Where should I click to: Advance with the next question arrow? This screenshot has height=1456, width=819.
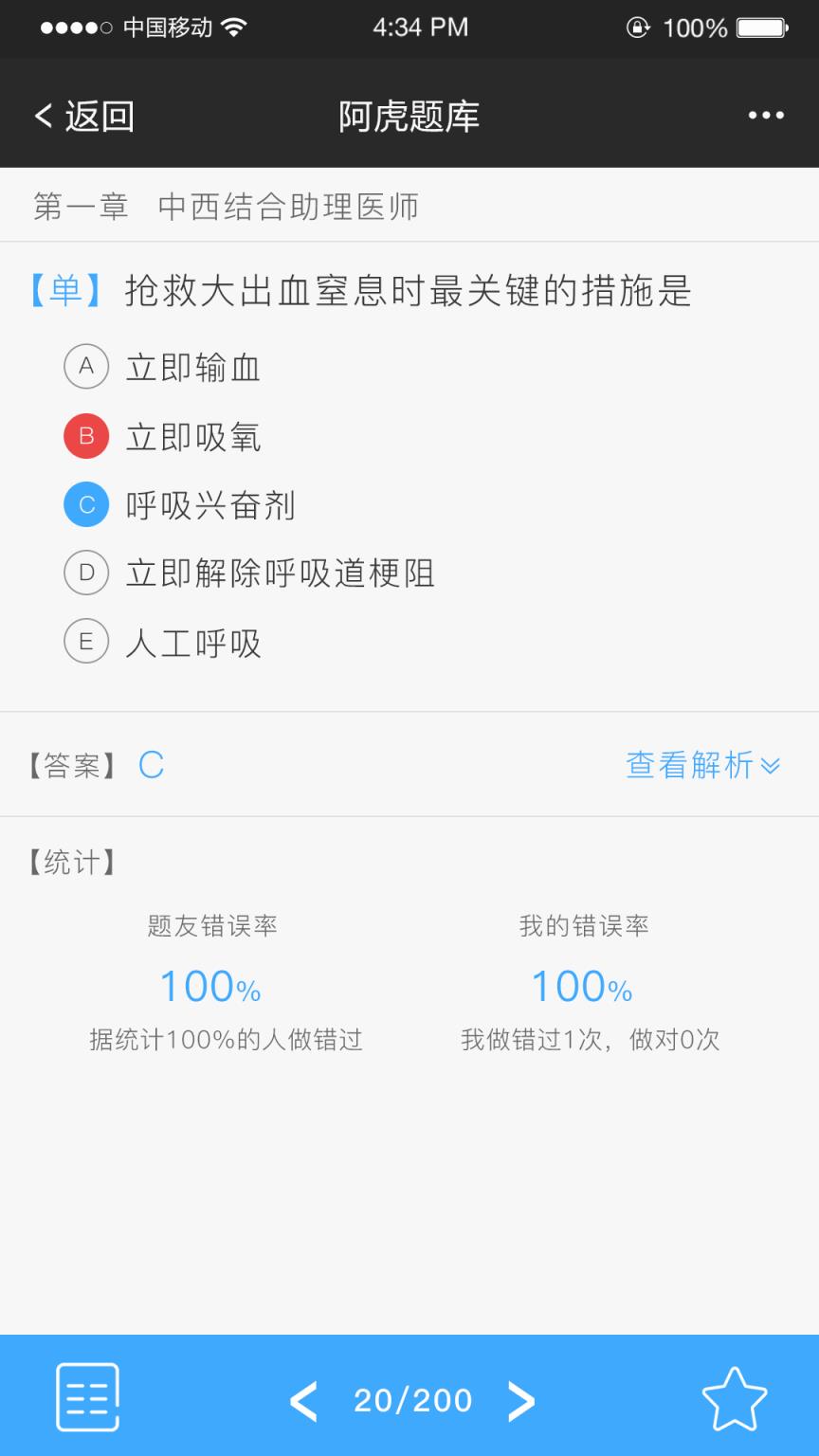[x=520, y=1400]
